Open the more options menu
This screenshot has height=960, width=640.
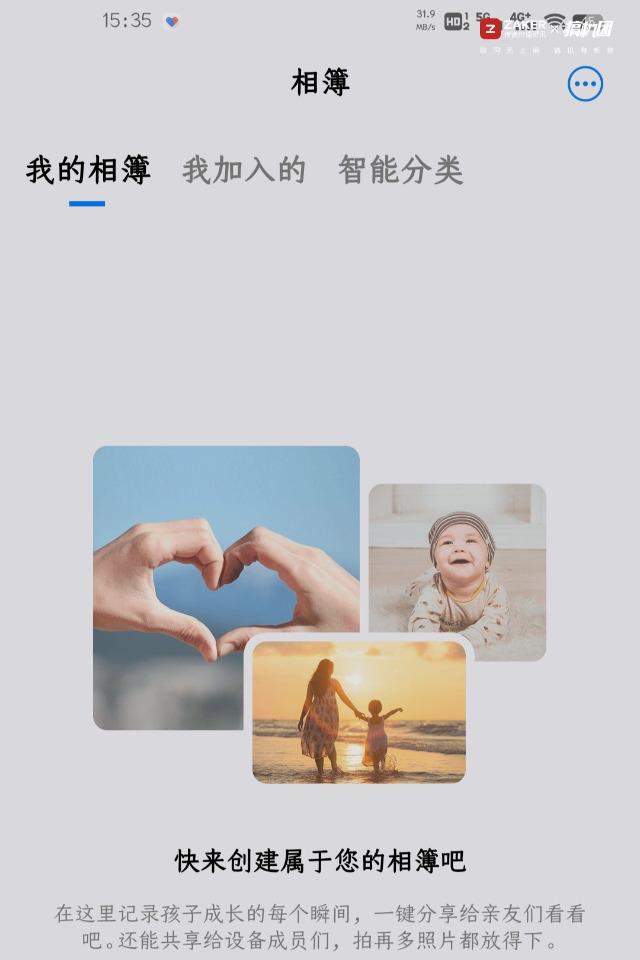pos(585,84)
